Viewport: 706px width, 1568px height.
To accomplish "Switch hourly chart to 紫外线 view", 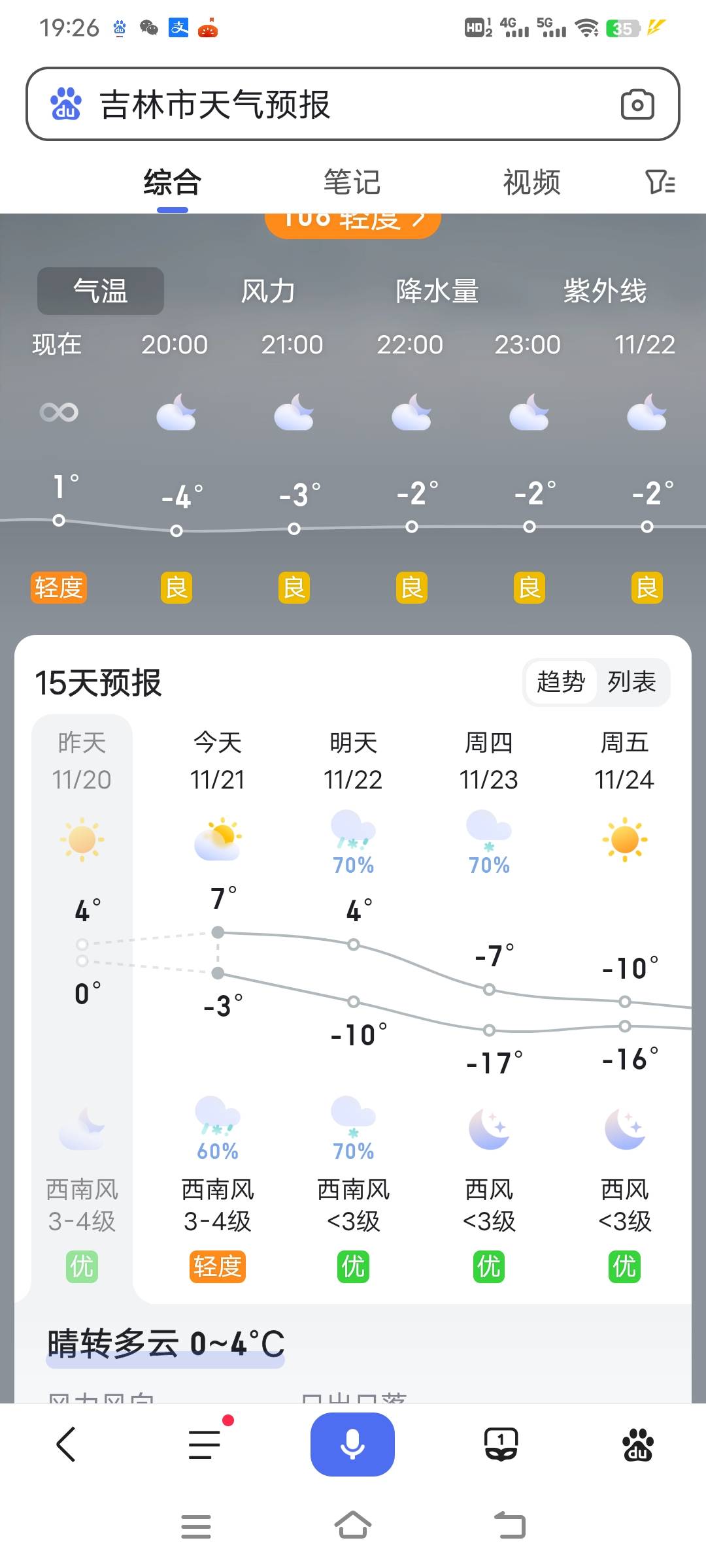I will (x=605, y=291).
